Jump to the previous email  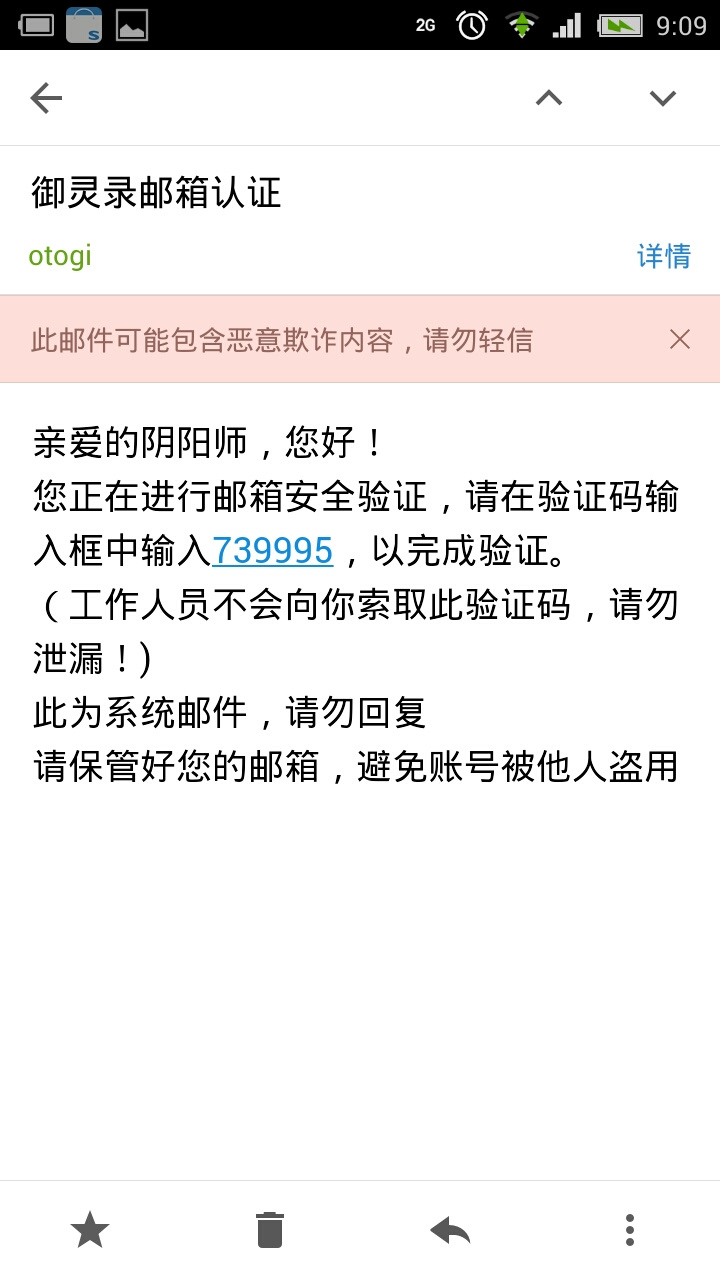tap(549, 97)
